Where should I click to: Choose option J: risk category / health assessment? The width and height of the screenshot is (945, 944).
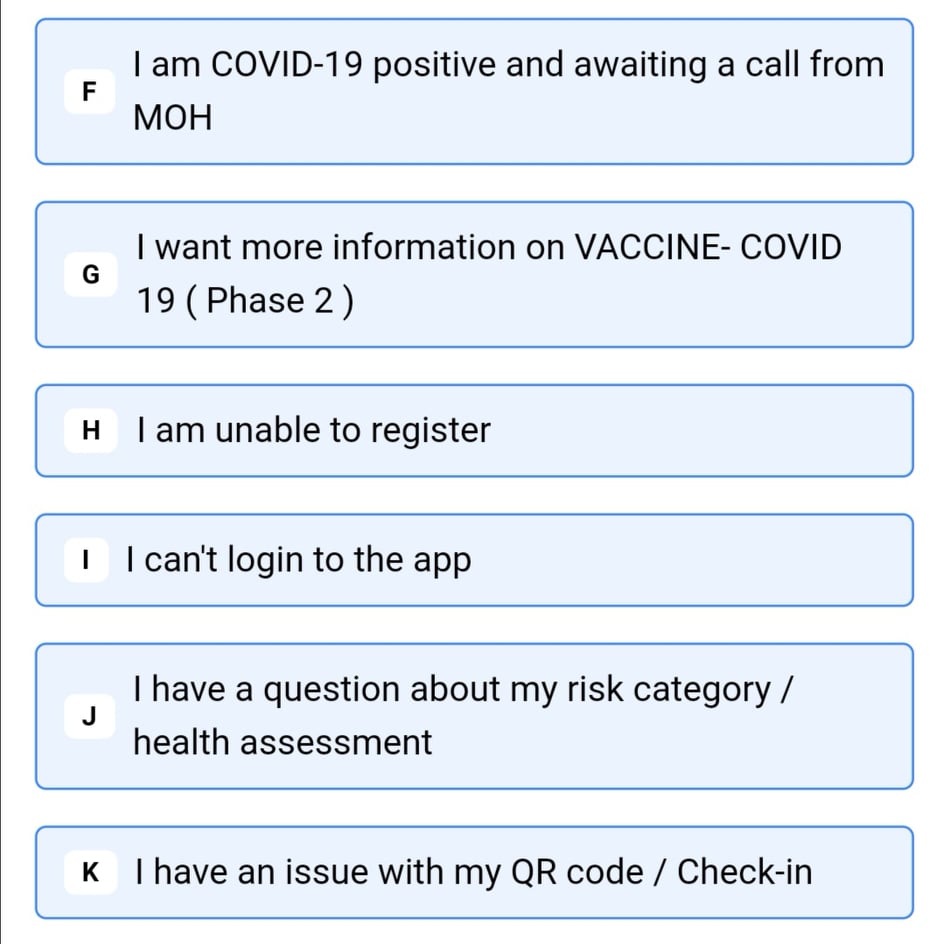click(x=475, y=716)
